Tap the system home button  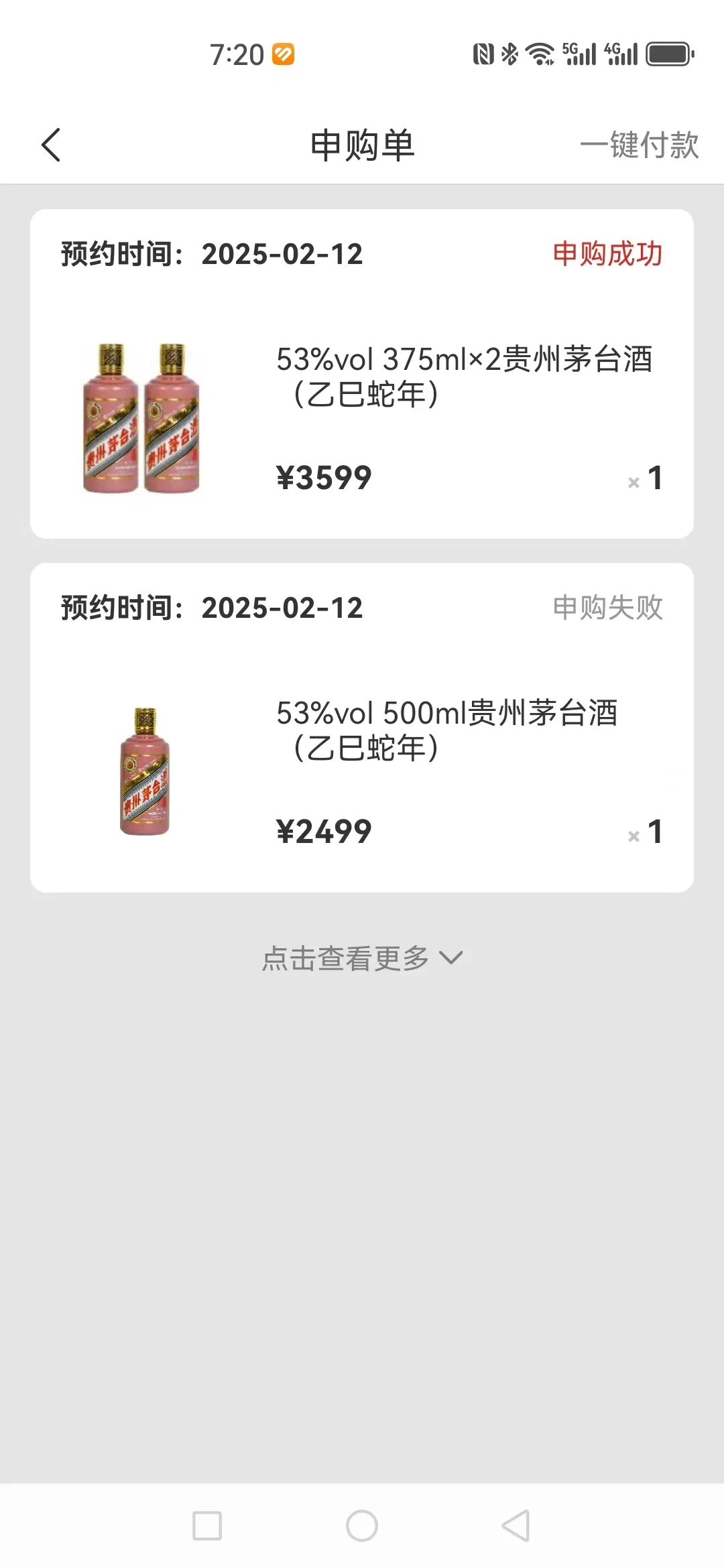click(x=362, y=1526)
